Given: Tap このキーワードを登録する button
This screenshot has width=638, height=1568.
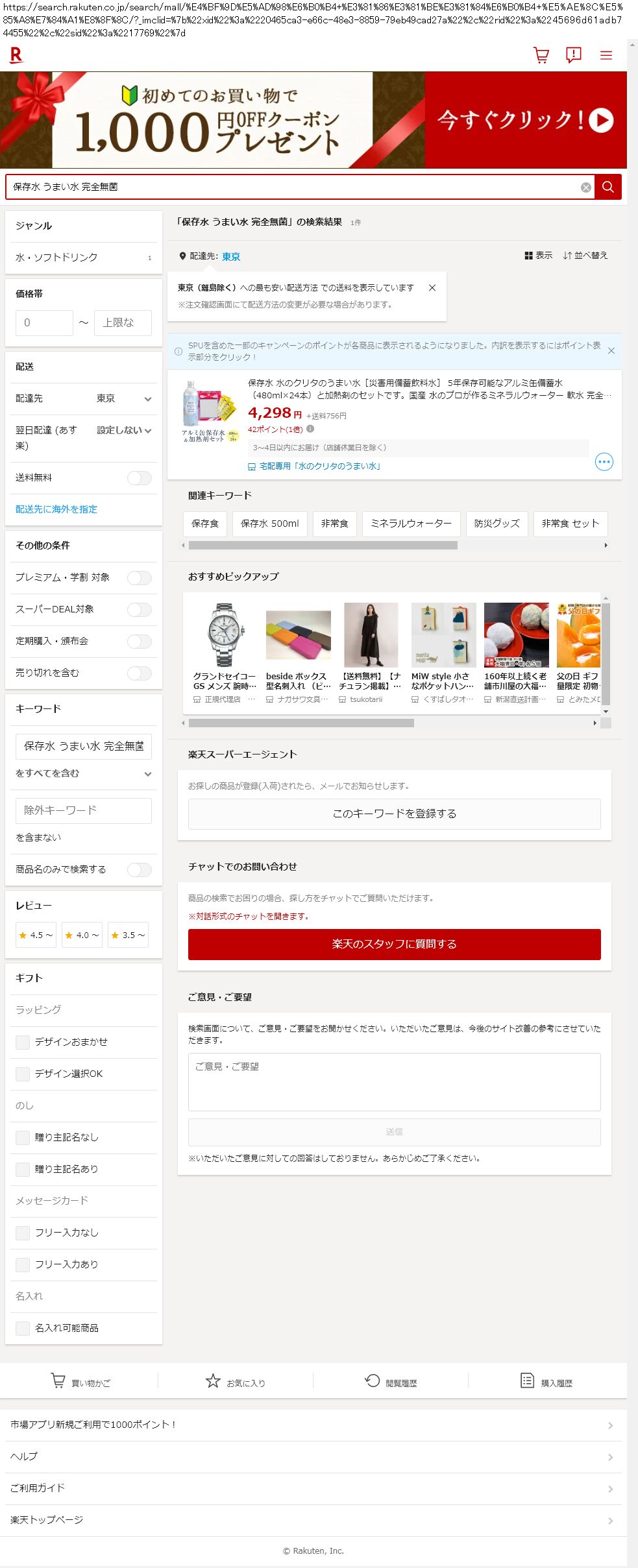Looking at the screenshot, I should coord(395,814).
